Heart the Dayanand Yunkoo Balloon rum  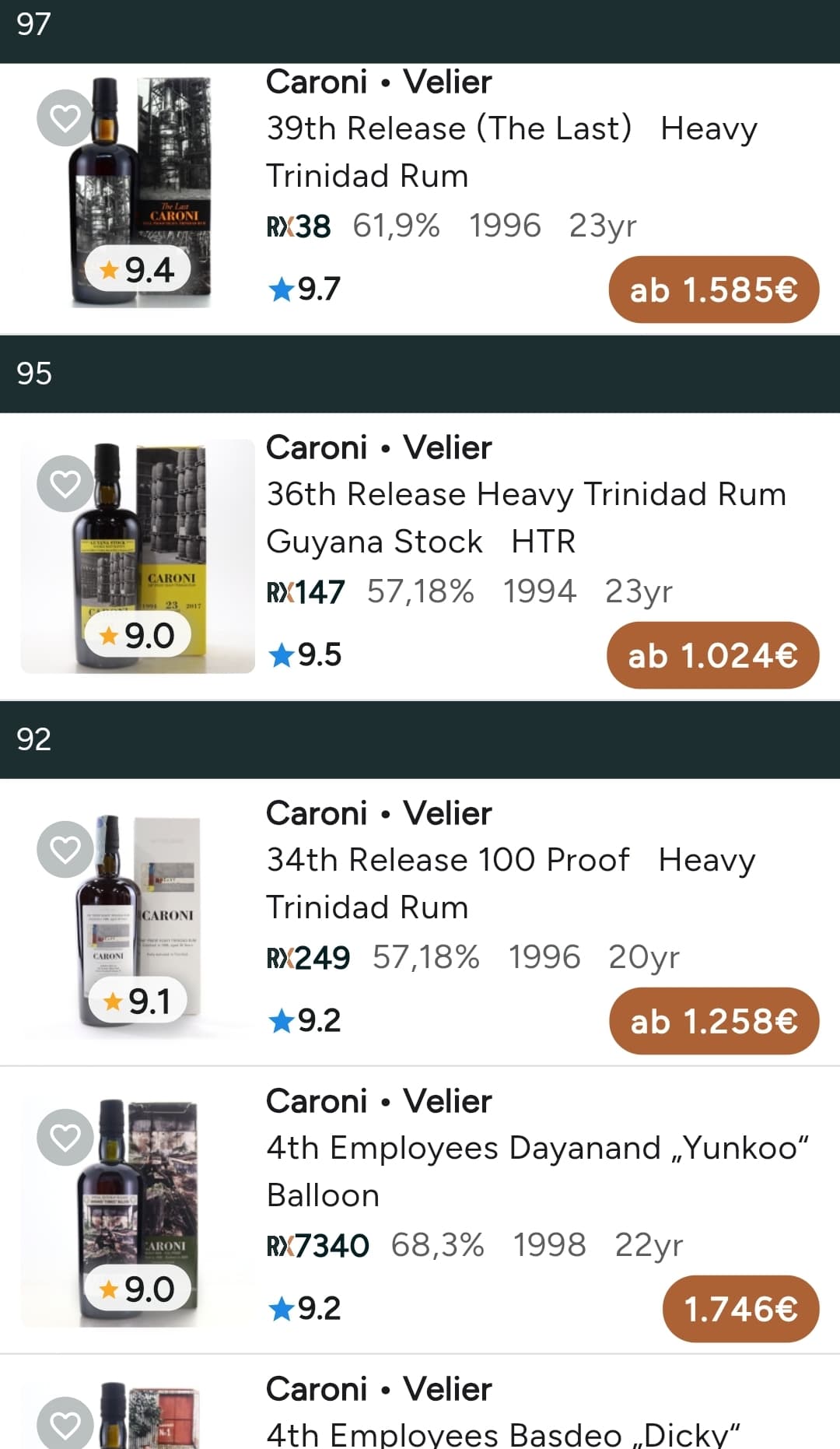(x=65, y=1138)
